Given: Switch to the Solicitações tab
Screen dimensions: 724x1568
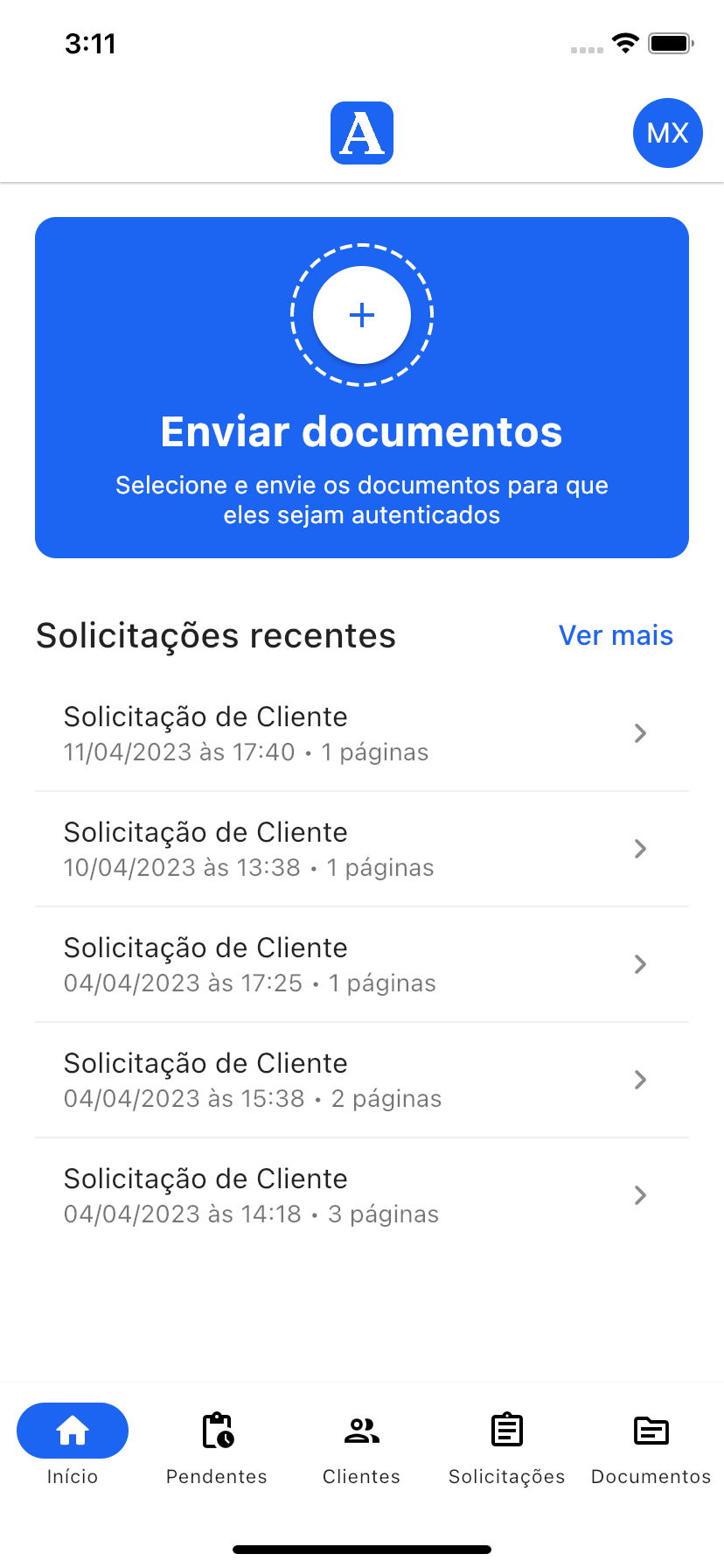Looking at the screenshot, I should pos(506,1445).
